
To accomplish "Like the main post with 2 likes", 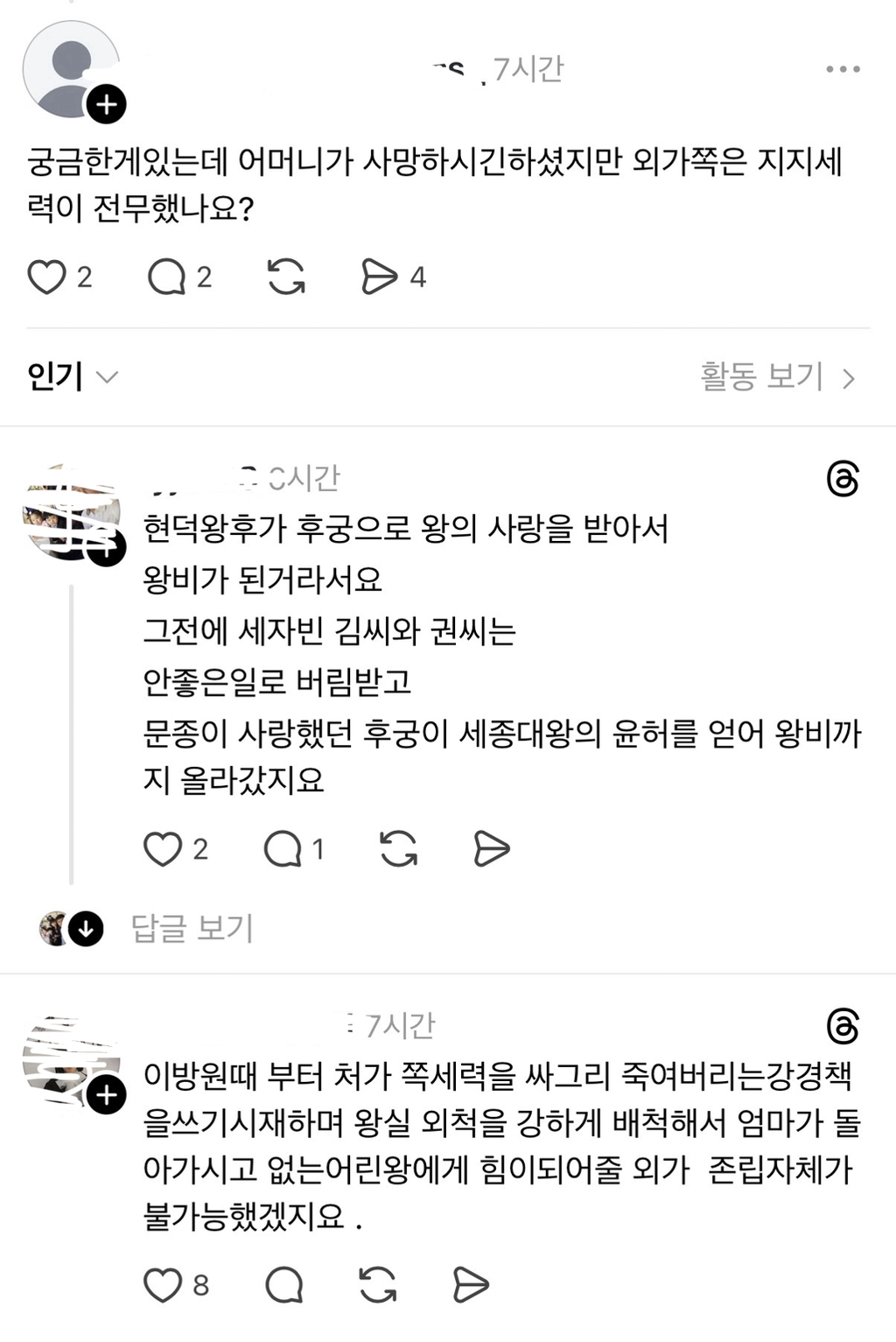I will 46,278.
